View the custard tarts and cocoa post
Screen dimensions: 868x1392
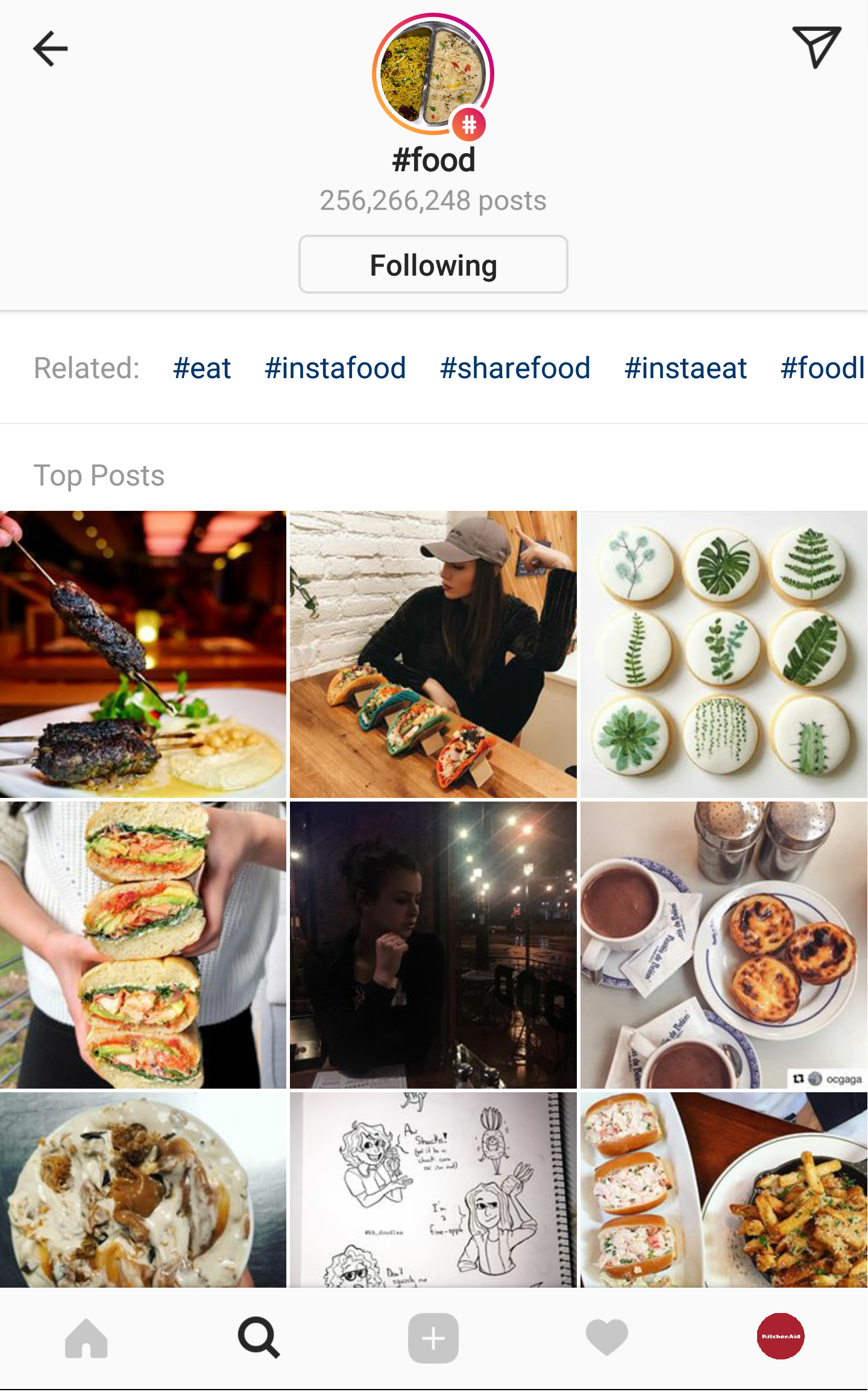click(723, 945)
